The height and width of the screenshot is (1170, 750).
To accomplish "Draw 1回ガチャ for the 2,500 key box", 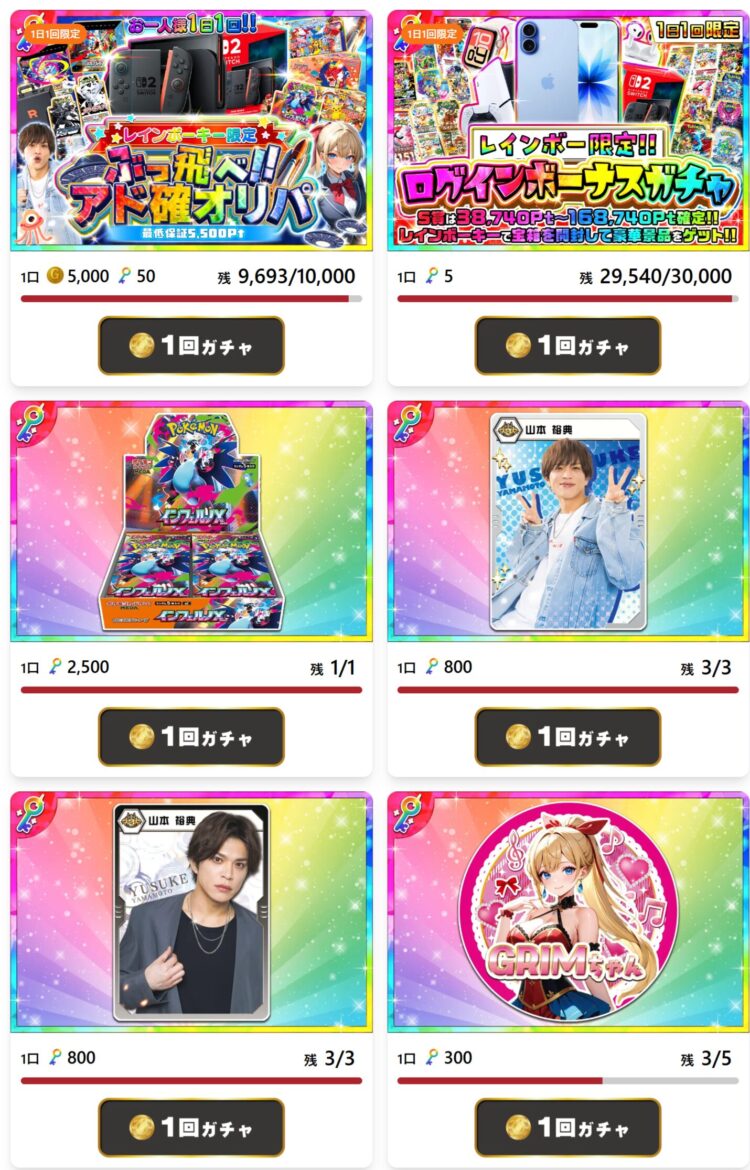I will point(191,737).
